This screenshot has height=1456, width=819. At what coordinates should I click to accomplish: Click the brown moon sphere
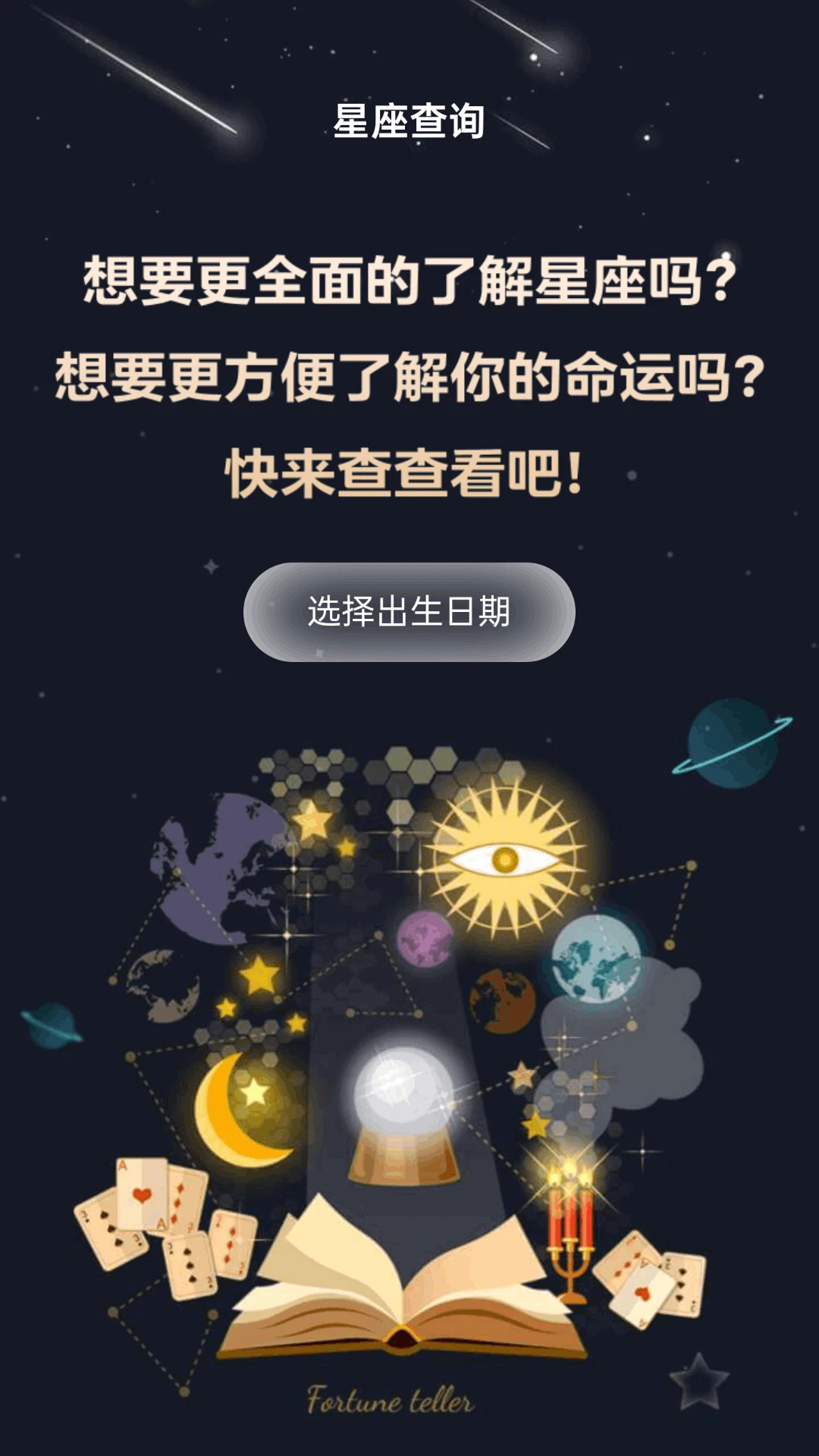click(500, 1001)
